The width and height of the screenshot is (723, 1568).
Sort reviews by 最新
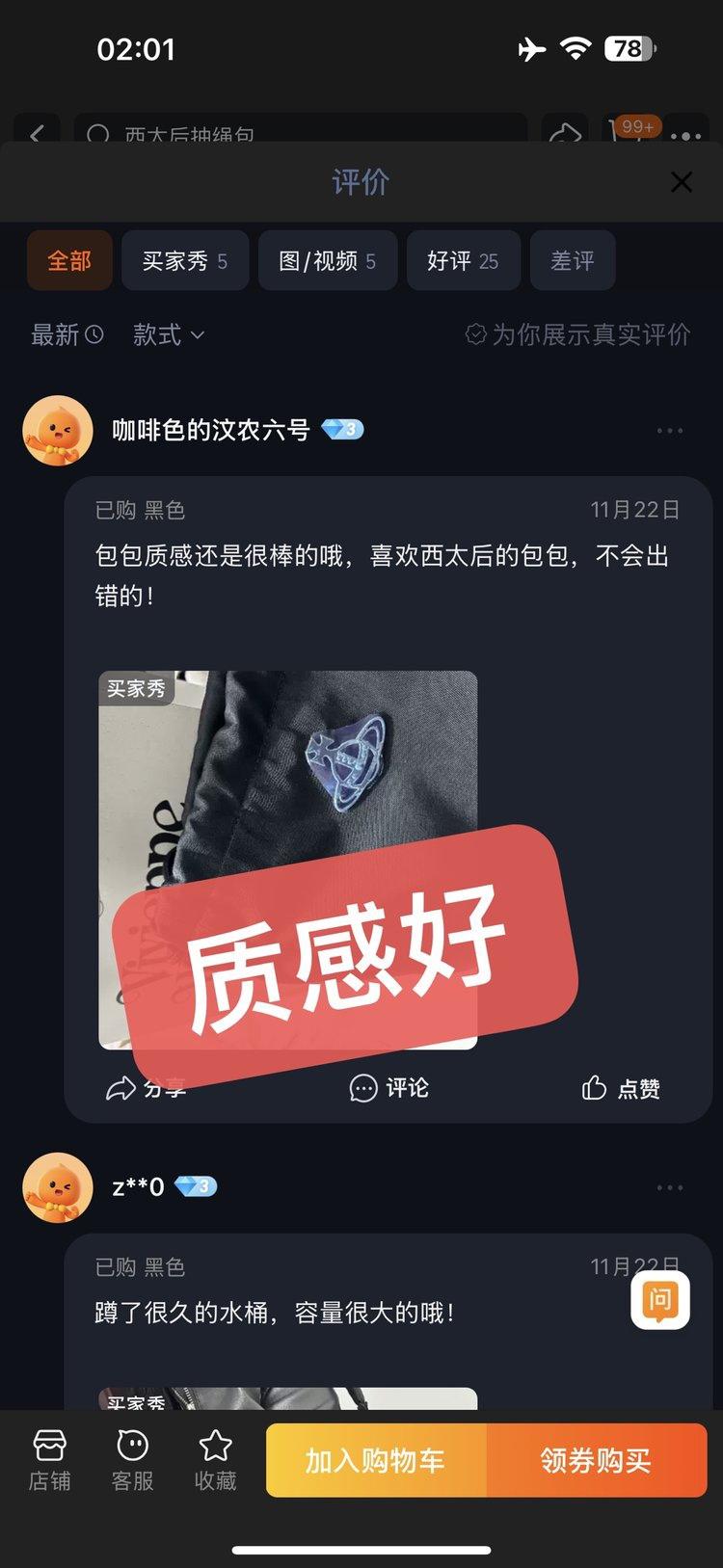(x=67, y=334)
